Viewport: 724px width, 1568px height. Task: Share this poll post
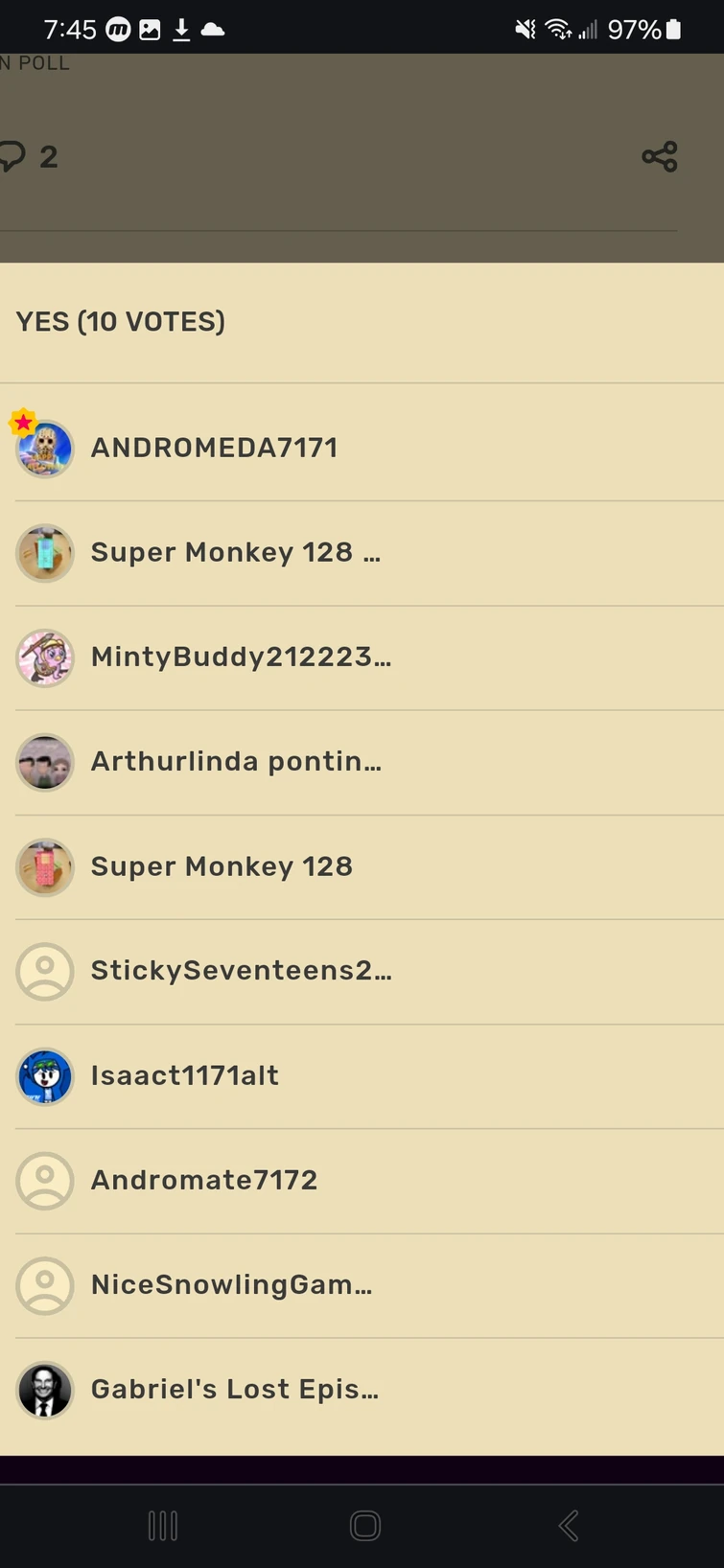(660, 156)
